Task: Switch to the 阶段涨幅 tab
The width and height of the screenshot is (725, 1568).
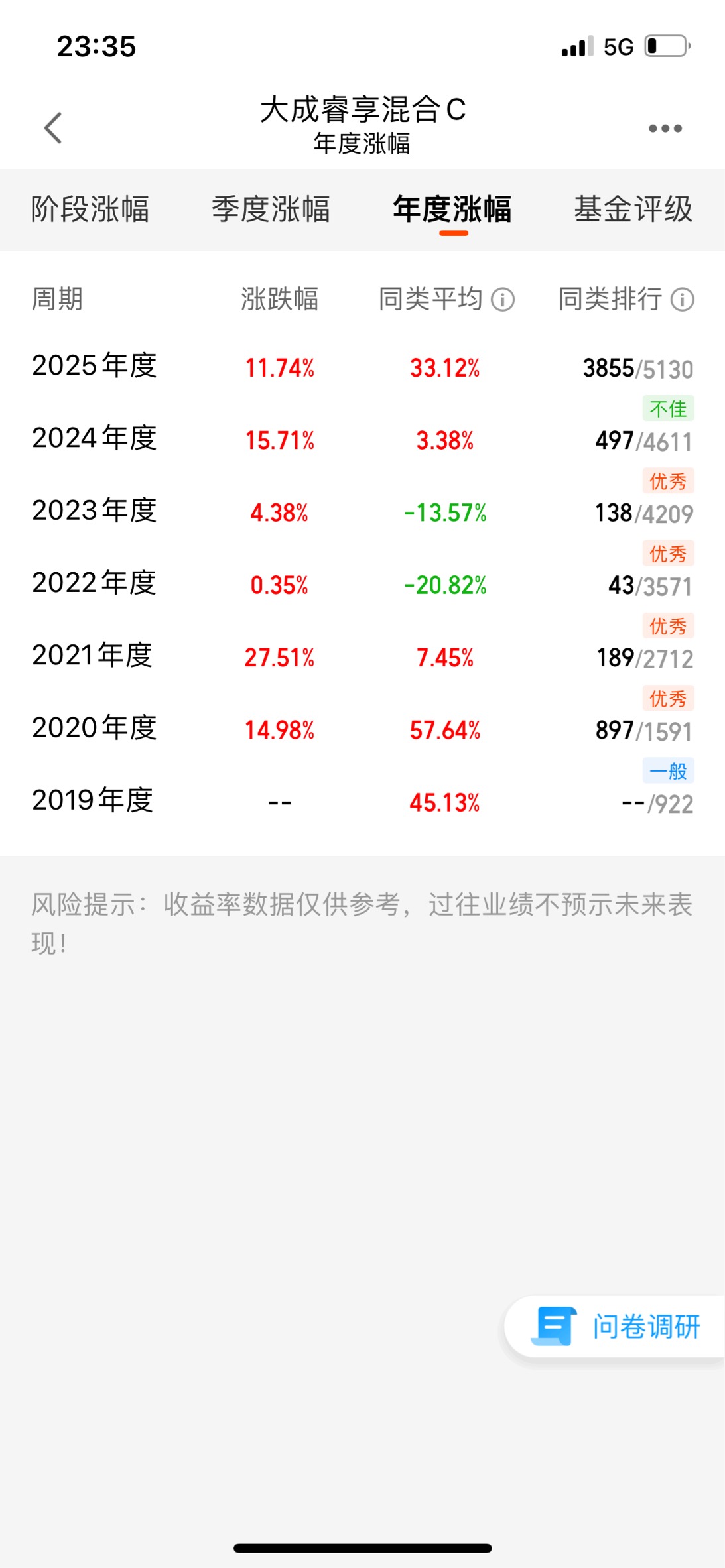Action: click(90, 209)
